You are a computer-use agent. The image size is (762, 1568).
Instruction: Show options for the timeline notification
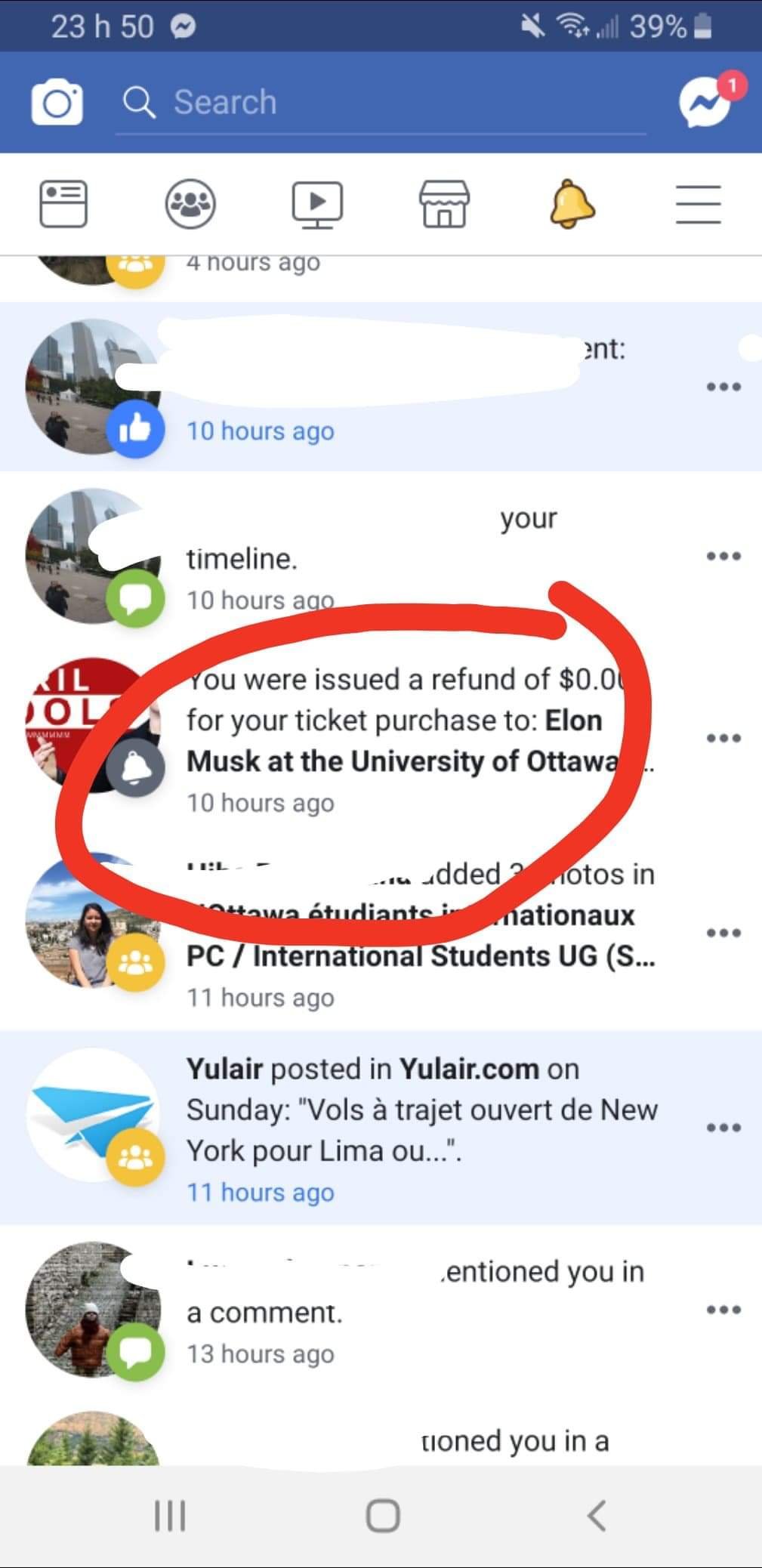(x=723, y=557)
